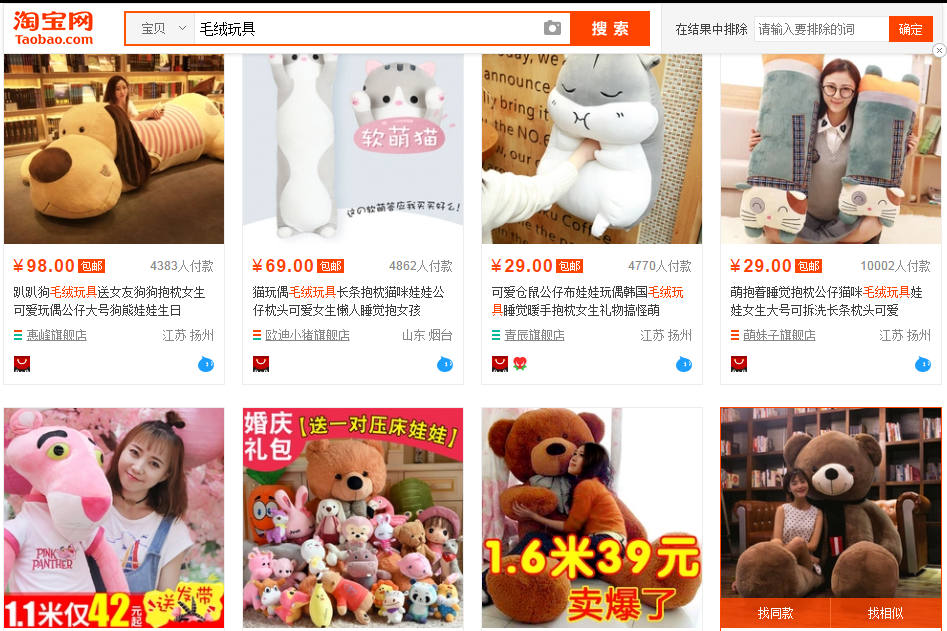Open the 宝贝 search type dropdown
Viewport: 947px width, 631px height.
tap(162, 29)
